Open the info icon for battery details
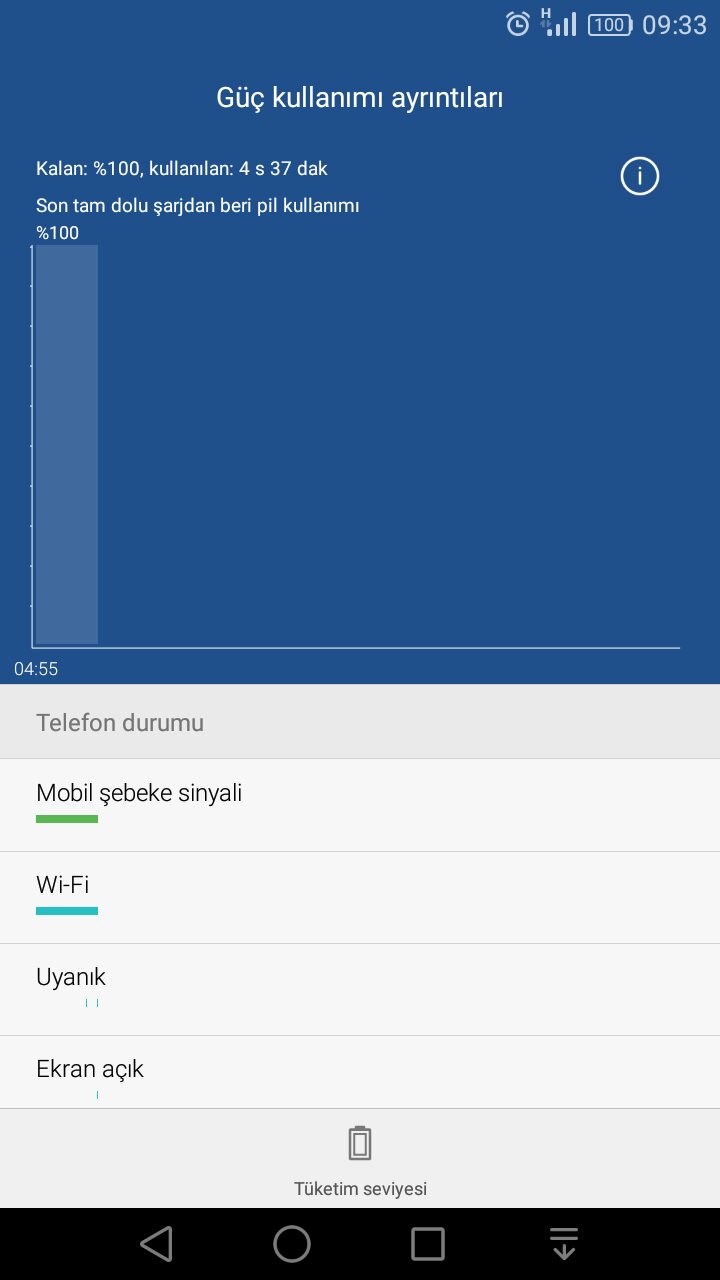Image resolution: width=720 pixels, height=1280 pixels. click(640, 177)
